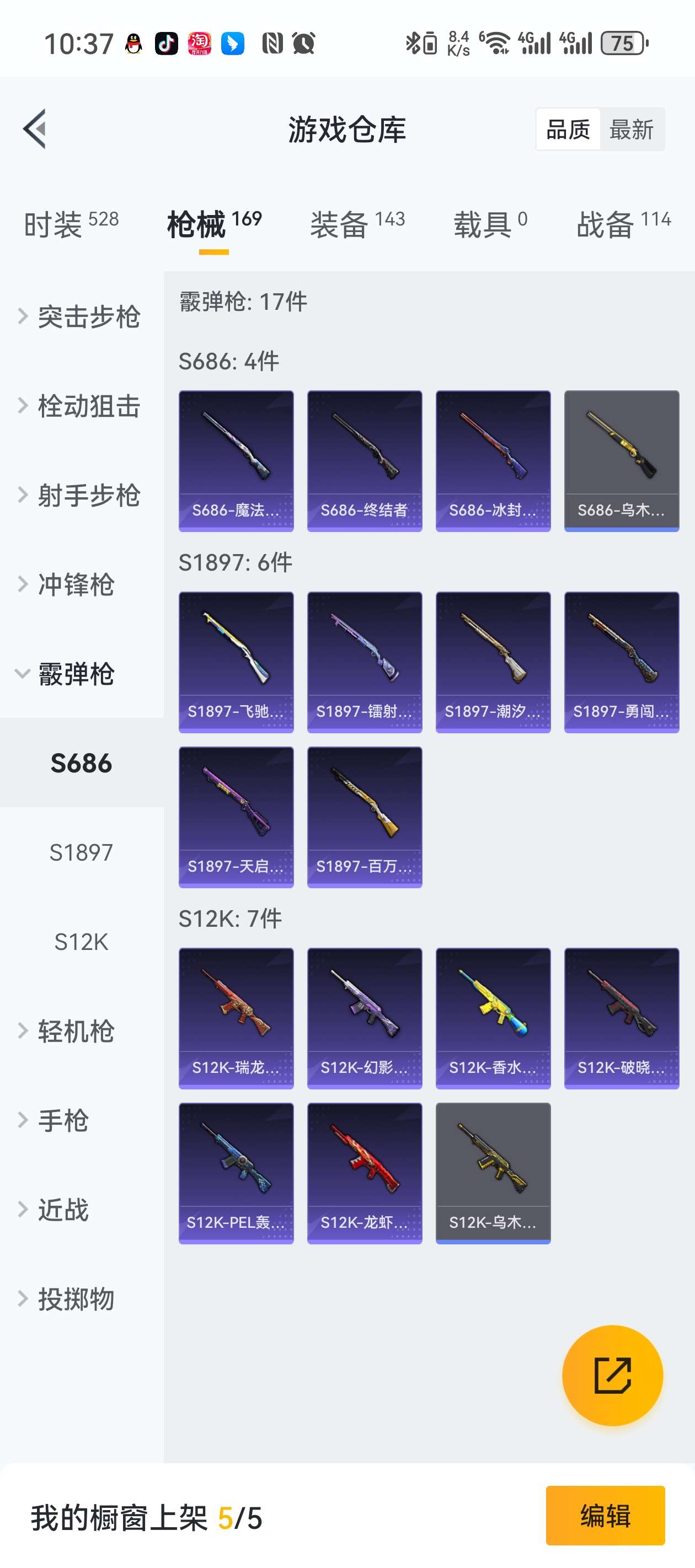695x1568 pixels.
Task: Open the 载具 tab
Action: click(x=490, y=224)
